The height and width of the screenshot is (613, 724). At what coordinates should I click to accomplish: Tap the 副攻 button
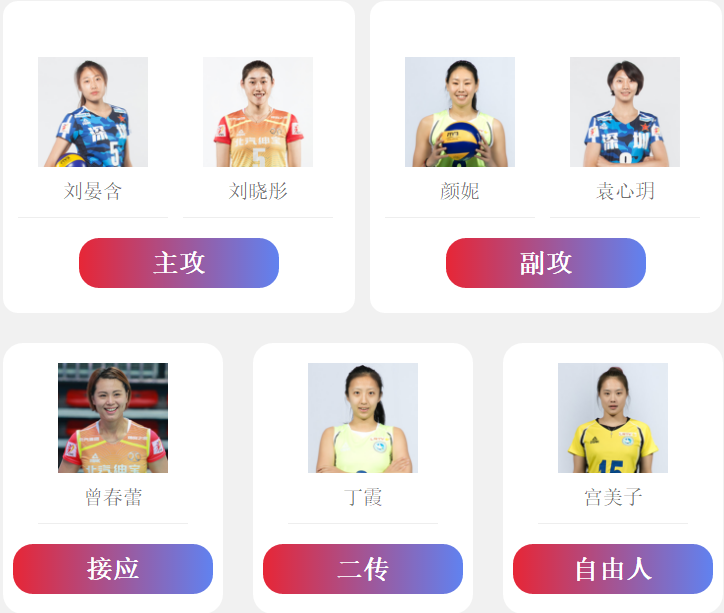click(546, 263)
